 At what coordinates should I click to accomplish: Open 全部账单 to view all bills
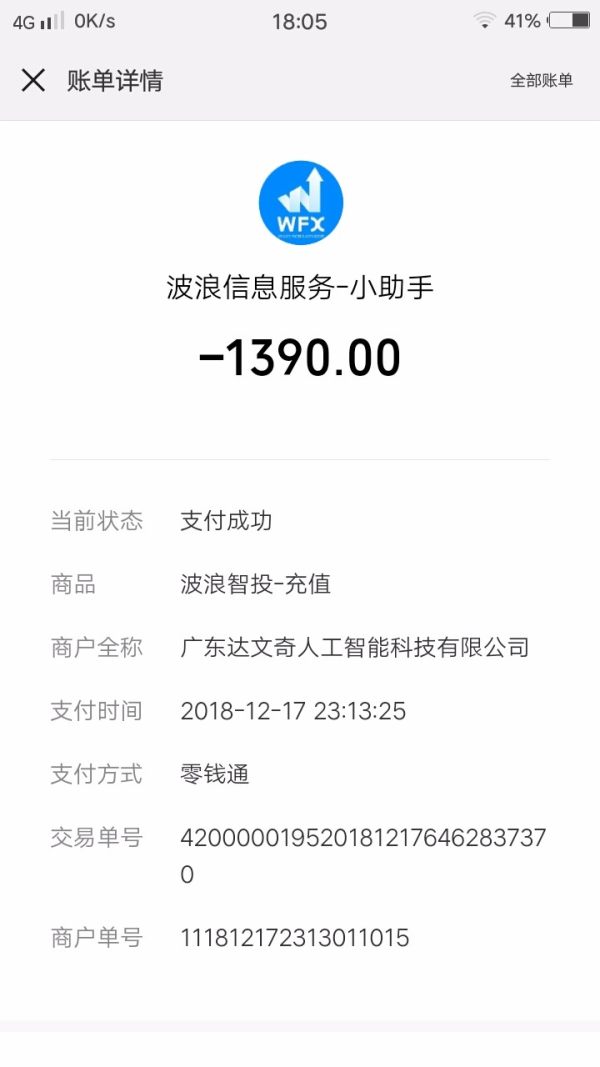point(541,81)
